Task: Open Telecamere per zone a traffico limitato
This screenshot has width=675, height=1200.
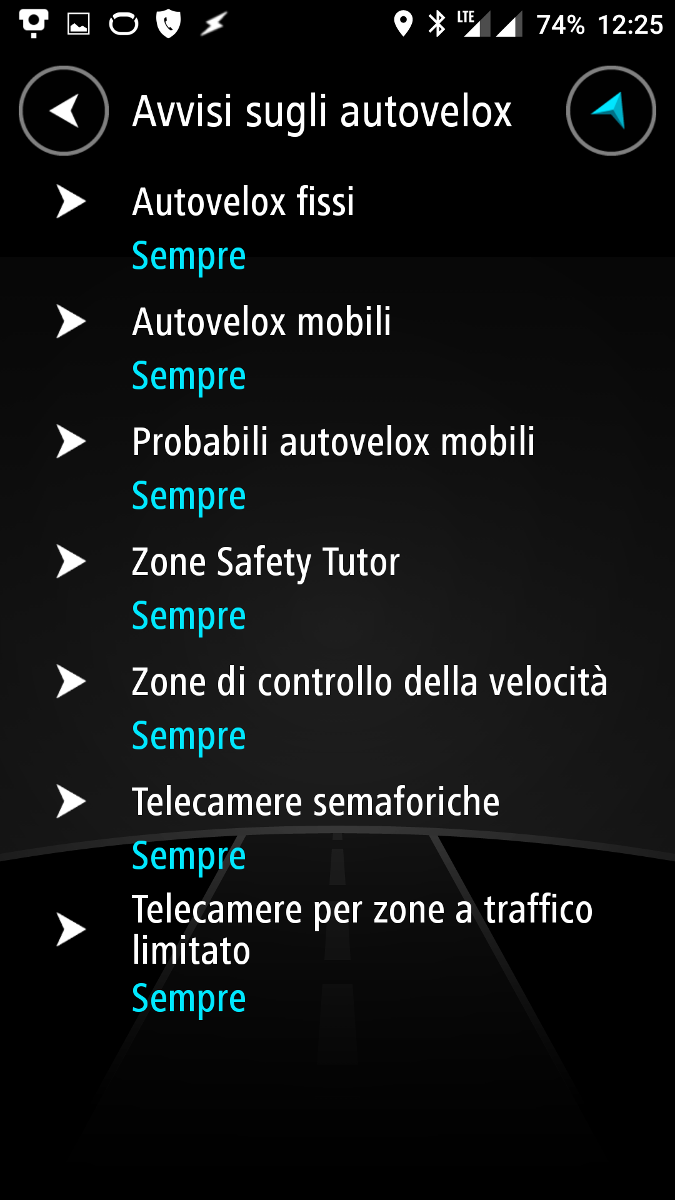Action: 337,953
